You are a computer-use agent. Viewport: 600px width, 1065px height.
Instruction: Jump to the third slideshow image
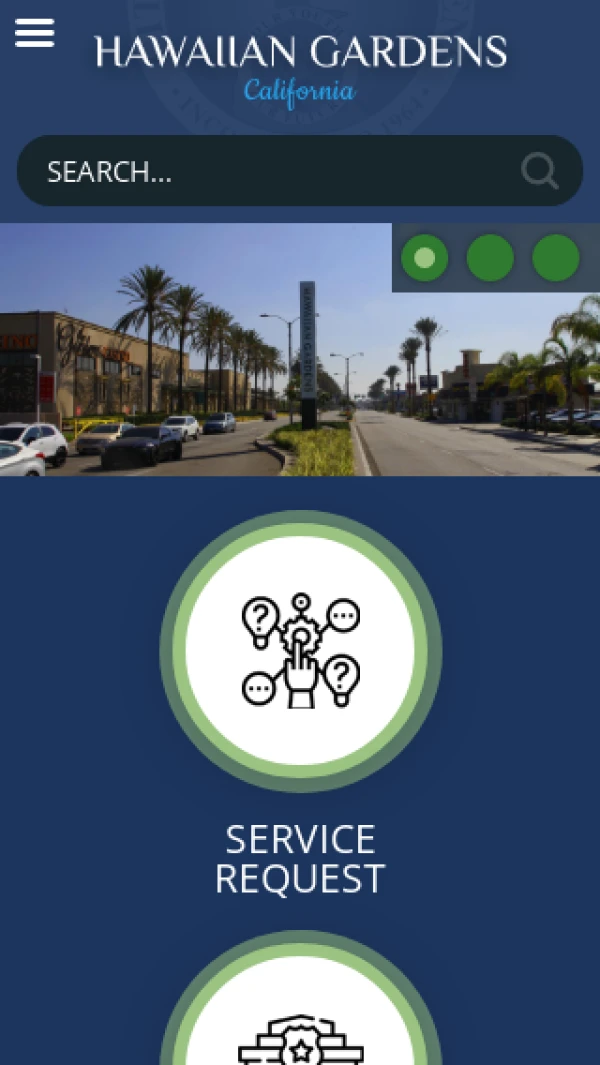coord(555,258)
